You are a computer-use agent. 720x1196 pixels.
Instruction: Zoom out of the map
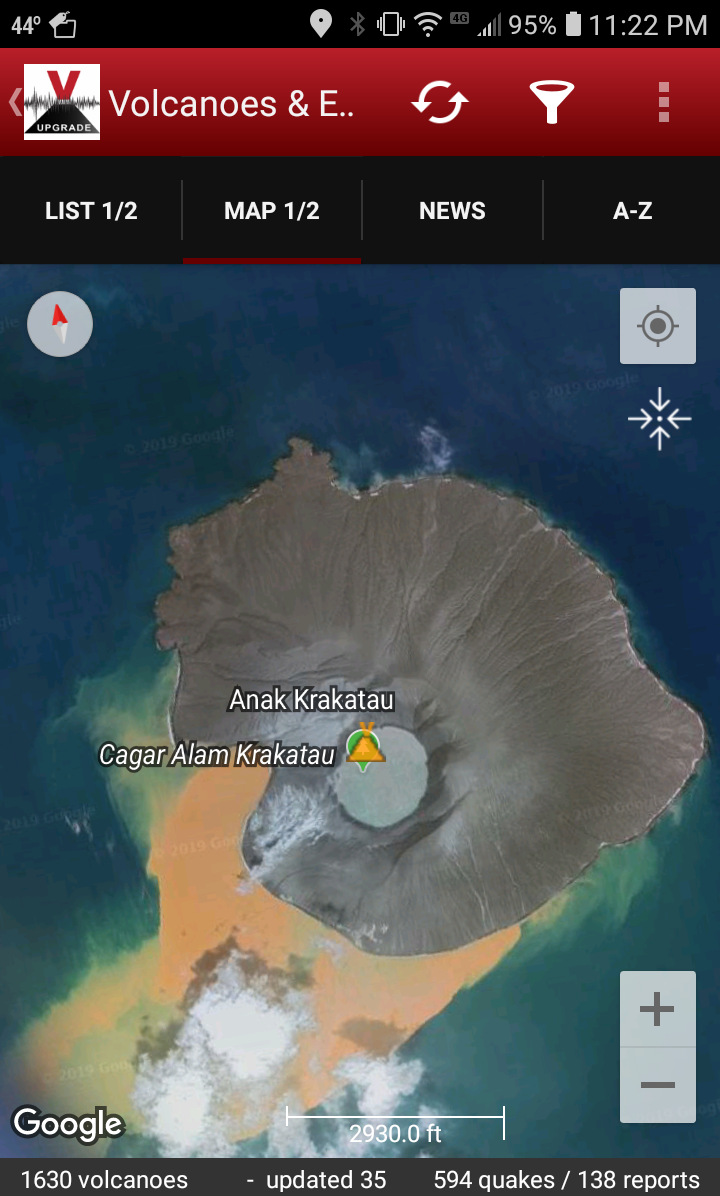(657, 1085)
